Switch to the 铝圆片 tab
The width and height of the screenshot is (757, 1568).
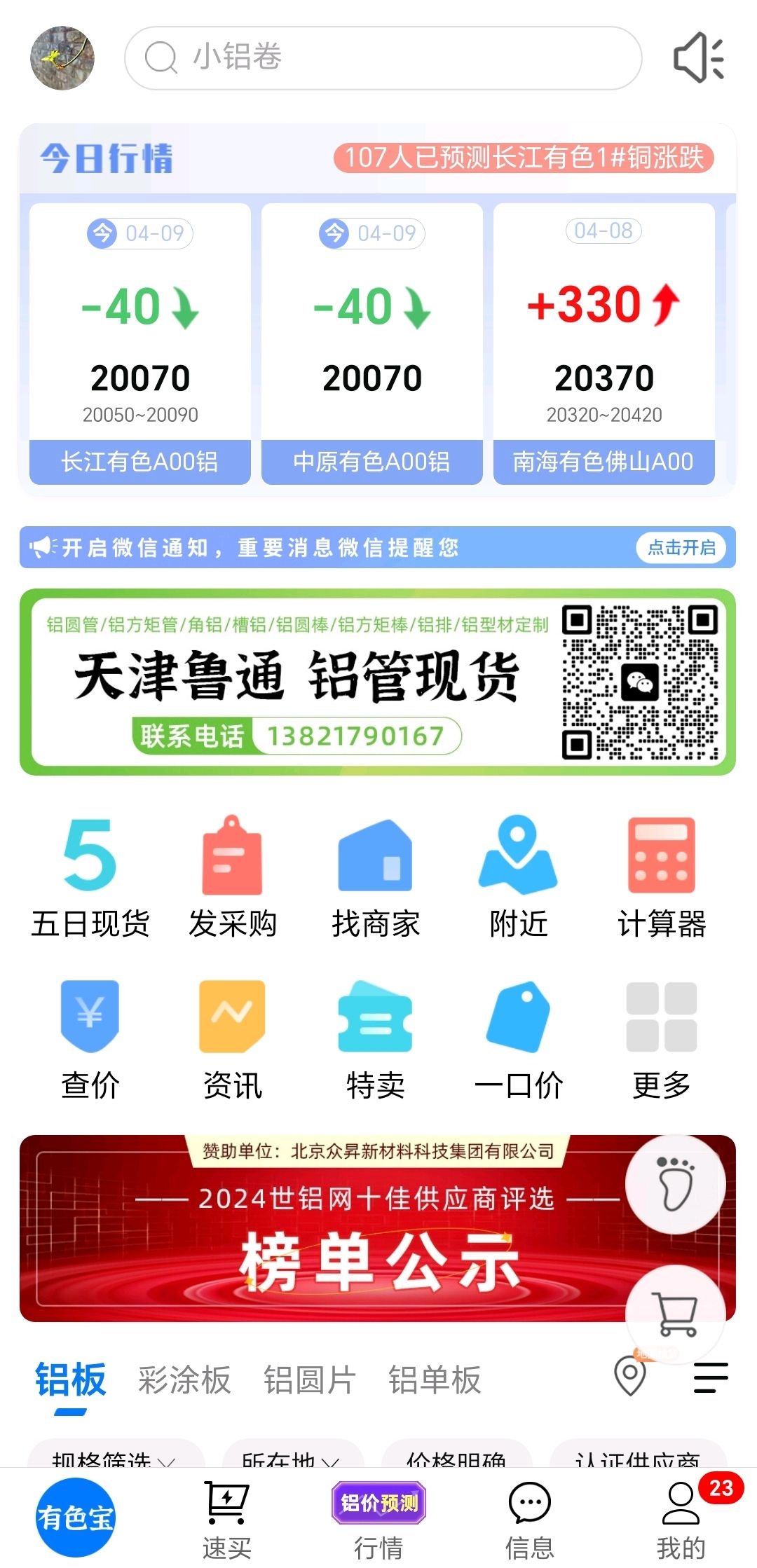310,1380
